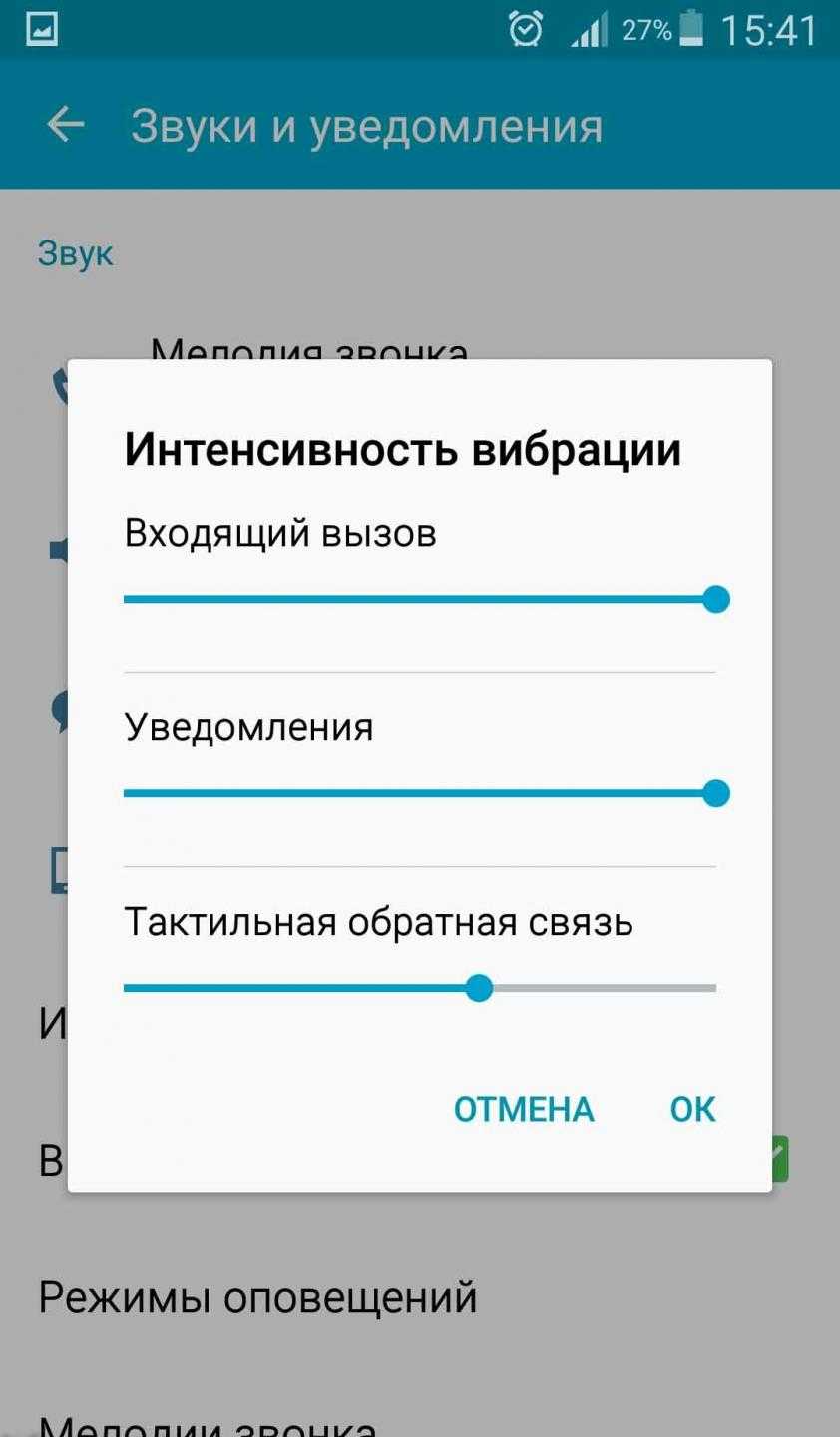Tap the Входящий вызов vibration slider
The height and width of the screenshot is (1437, 840).
click(x=419, y=599)
